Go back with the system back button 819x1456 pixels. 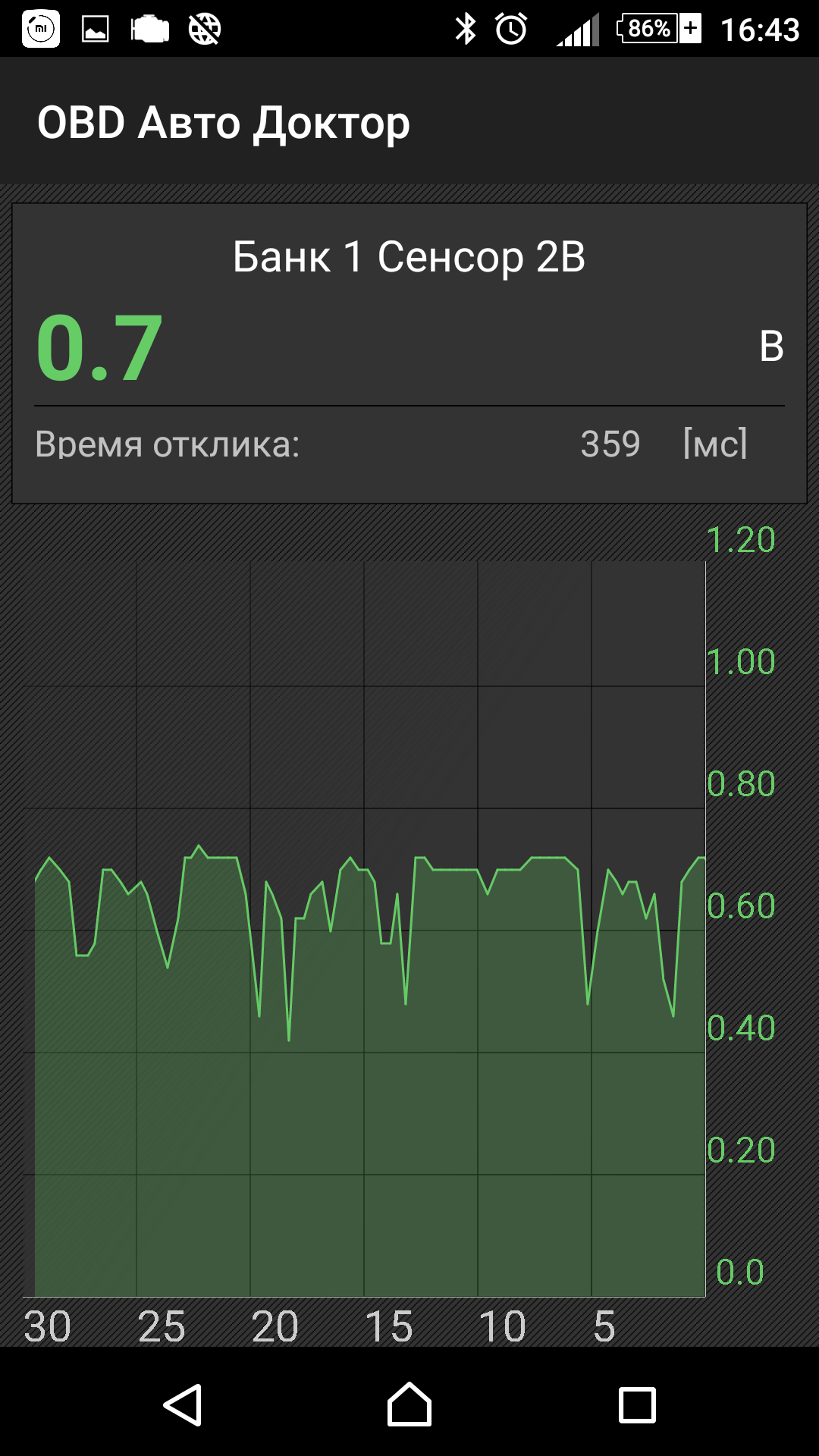point(183,1404)
